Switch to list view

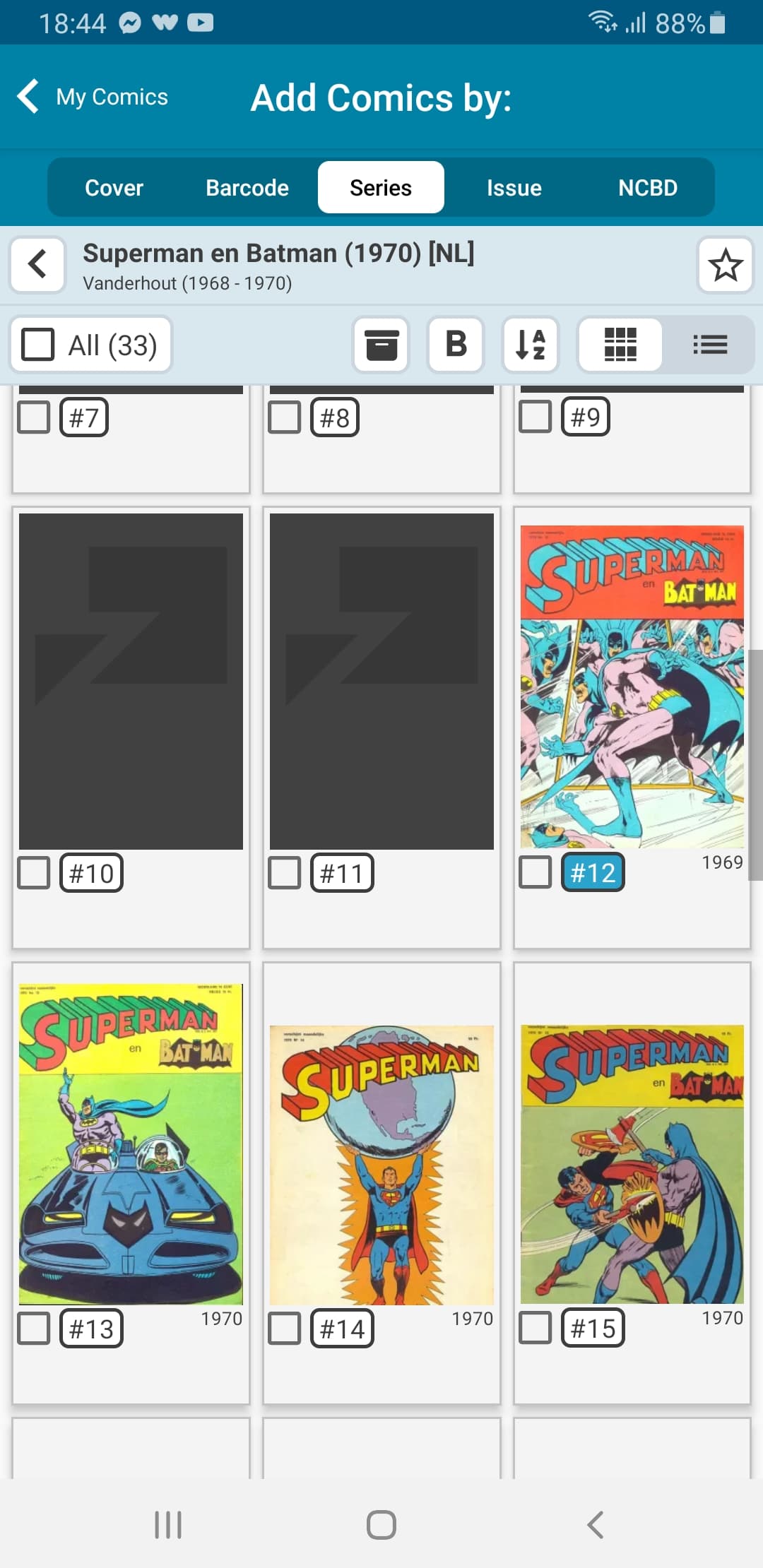709,345
